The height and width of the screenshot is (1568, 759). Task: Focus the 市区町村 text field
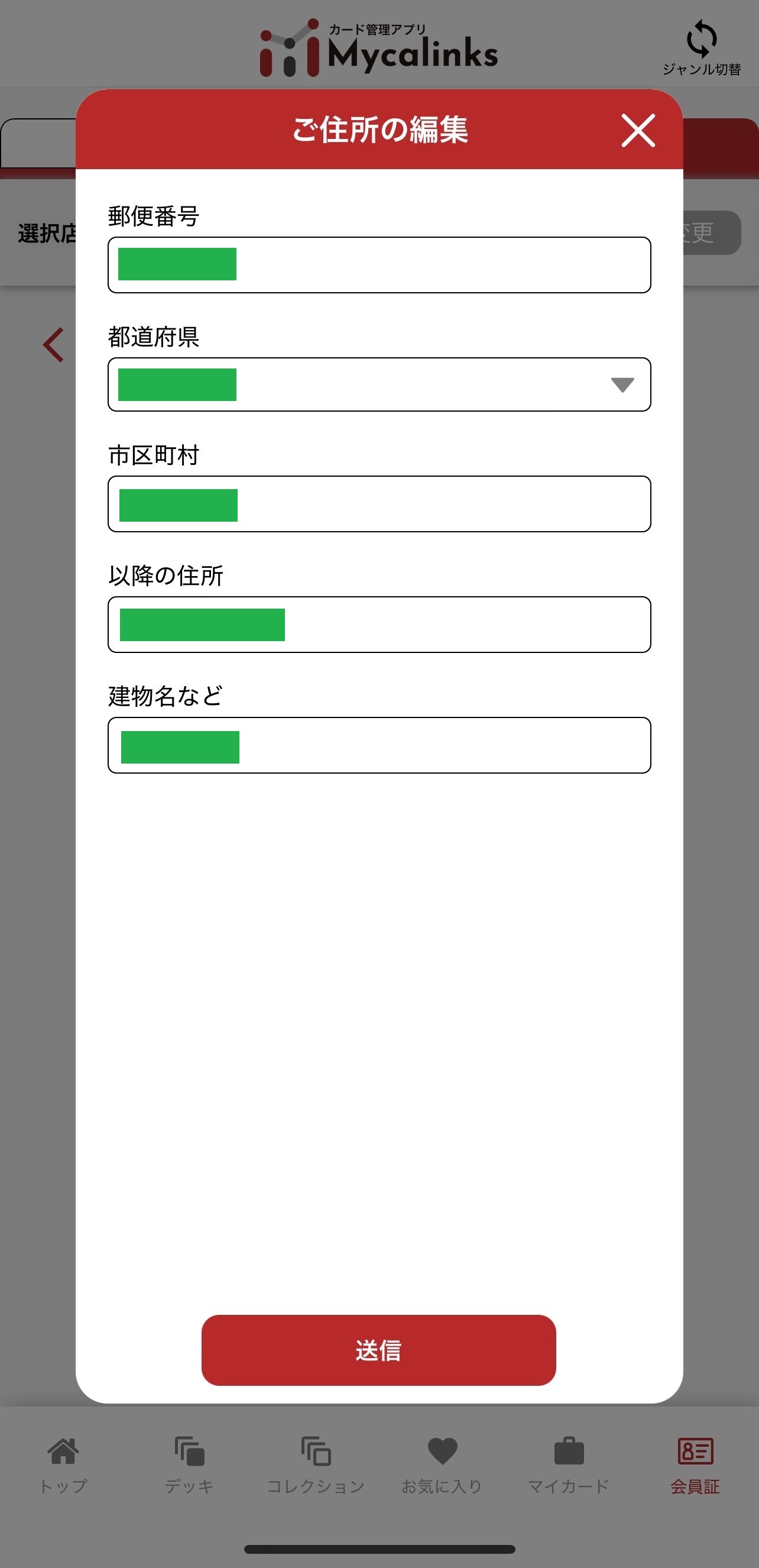[379, 504]
